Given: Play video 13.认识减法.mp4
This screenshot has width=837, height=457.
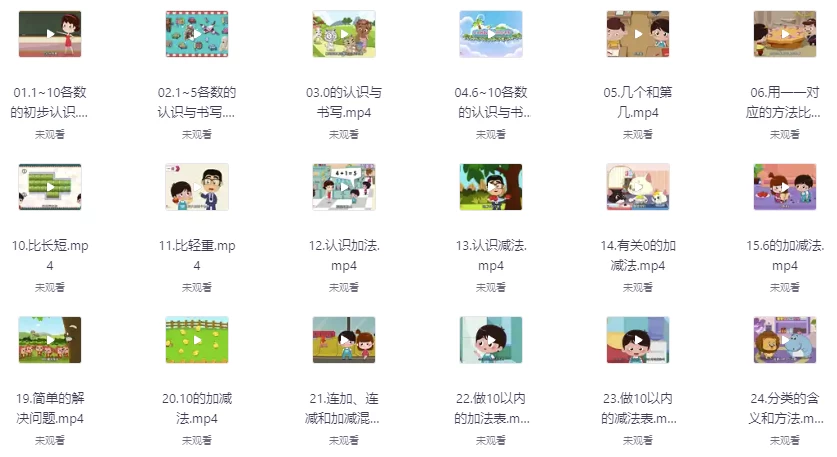Looking at the screenshot, I should [491, 187].
